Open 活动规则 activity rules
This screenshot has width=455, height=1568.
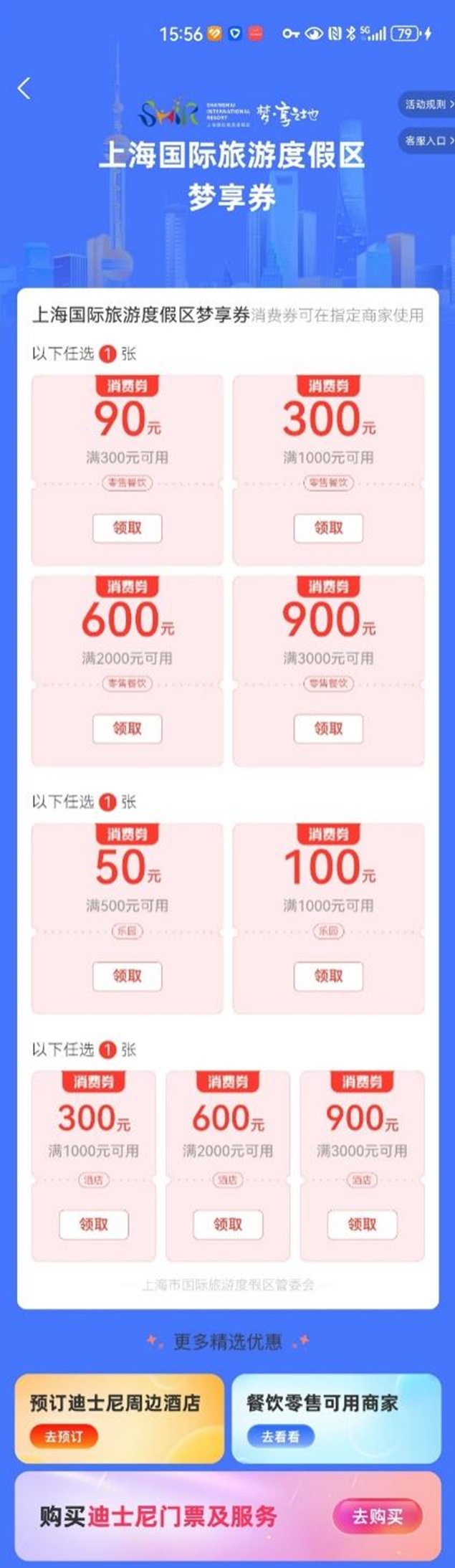pos(428,105)
